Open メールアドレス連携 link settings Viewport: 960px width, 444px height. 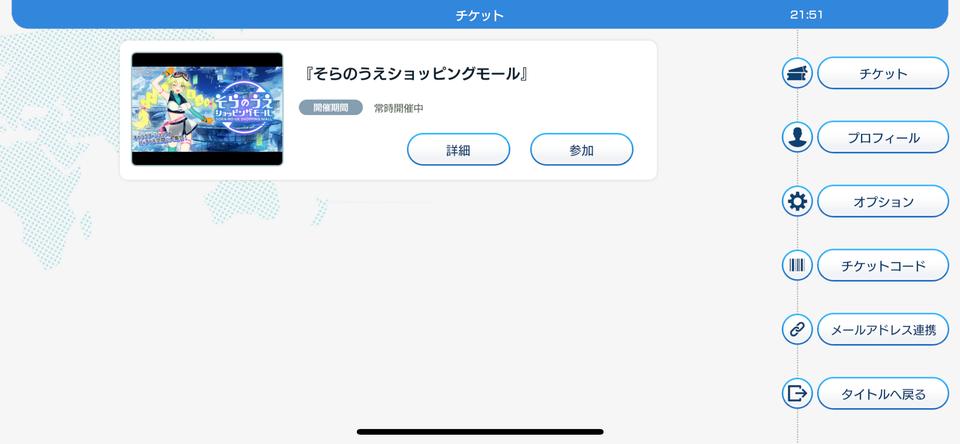pos(882,329)
